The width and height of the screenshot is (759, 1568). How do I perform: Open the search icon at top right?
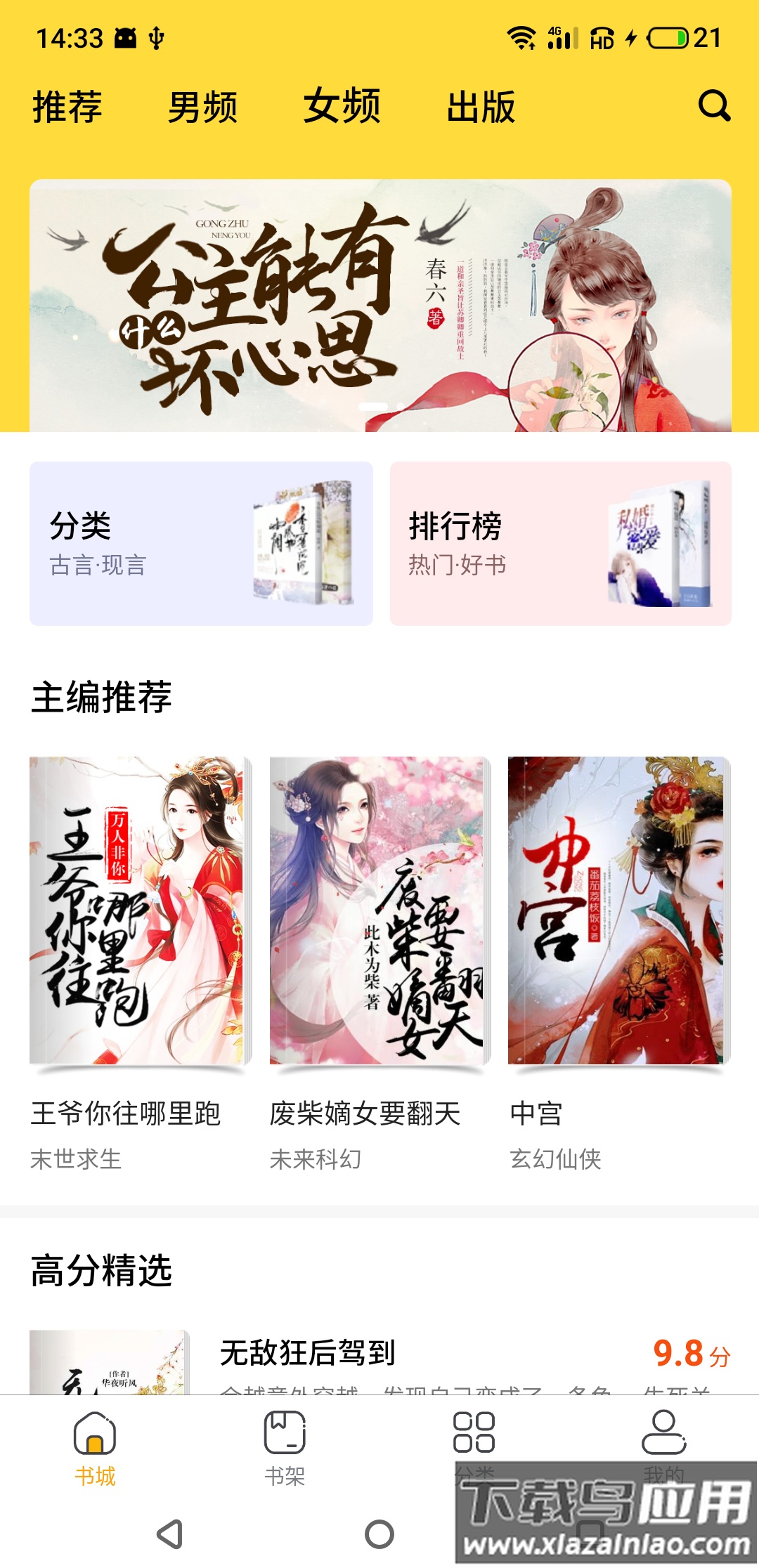[713, 107]
